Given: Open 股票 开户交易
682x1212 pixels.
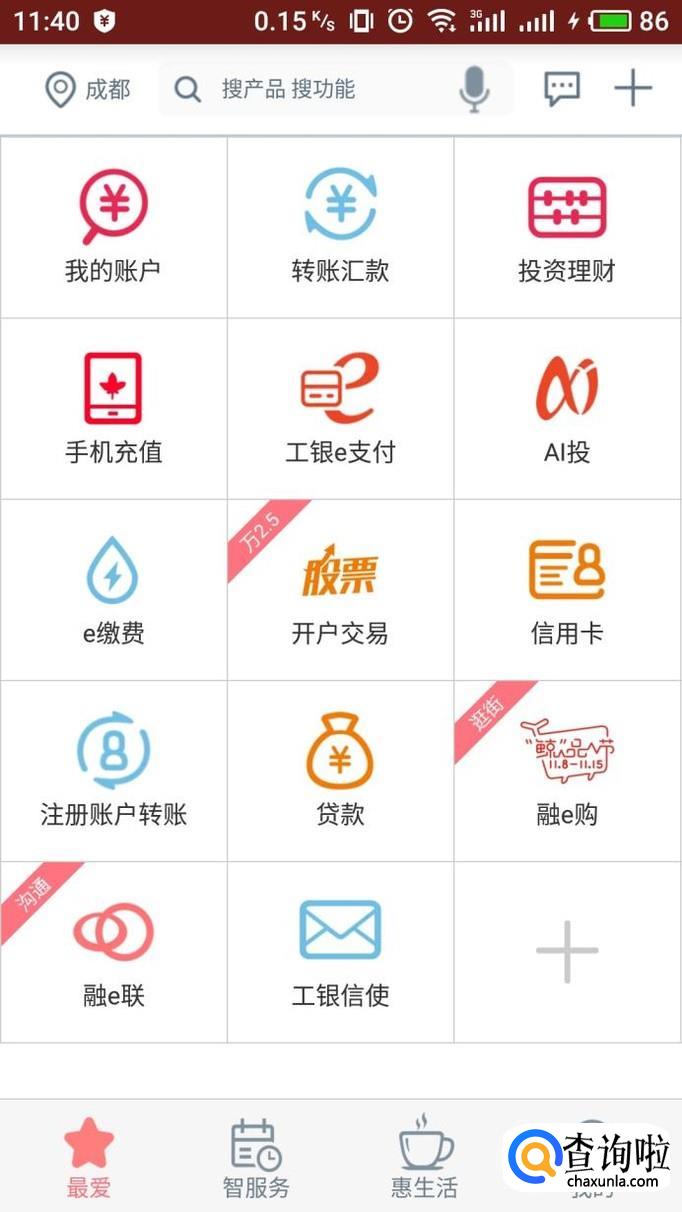Looking at the screenshot, I should click(x=340, y=590).
